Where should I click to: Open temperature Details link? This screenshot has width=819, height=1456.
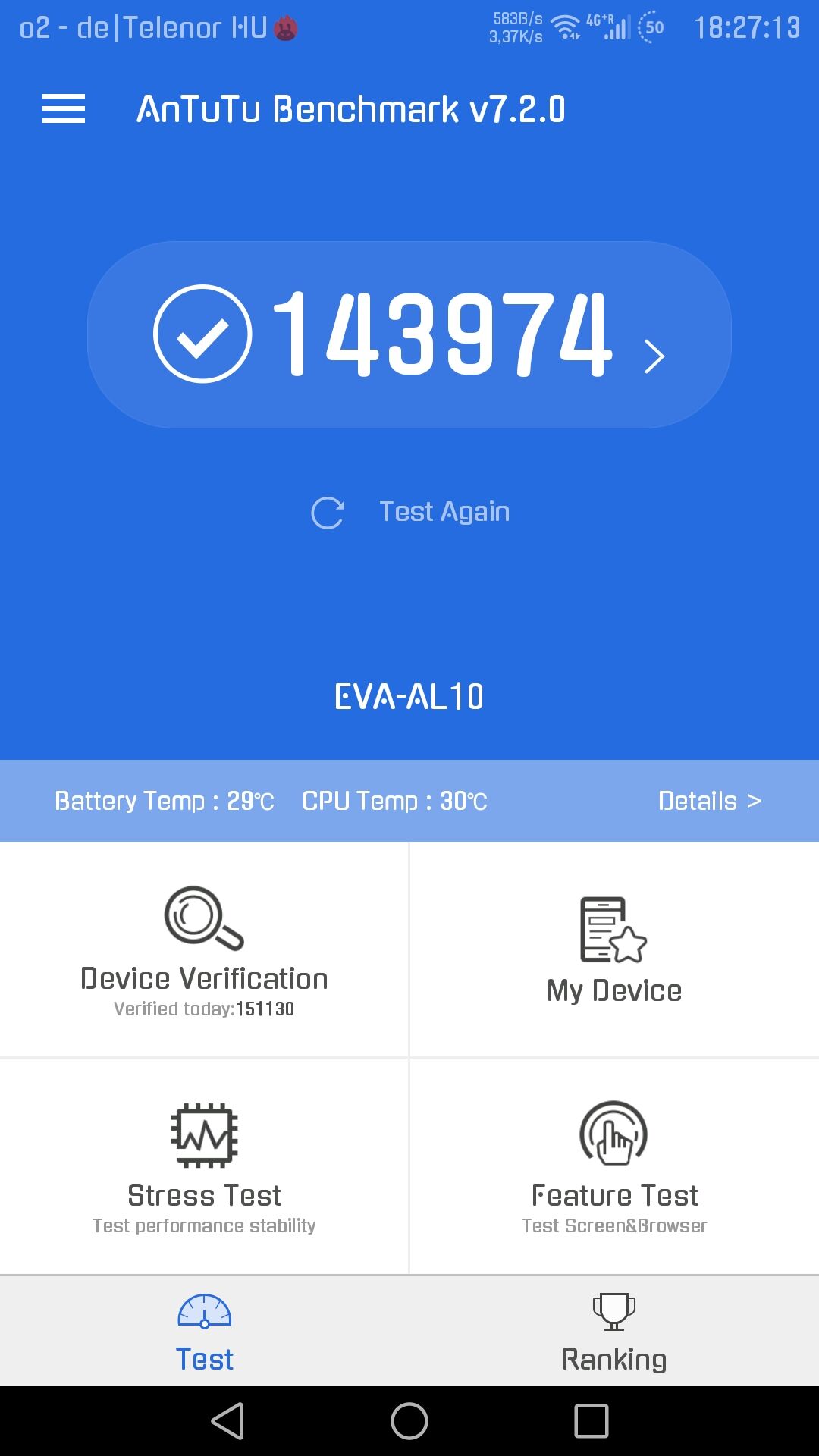(709, 801)
